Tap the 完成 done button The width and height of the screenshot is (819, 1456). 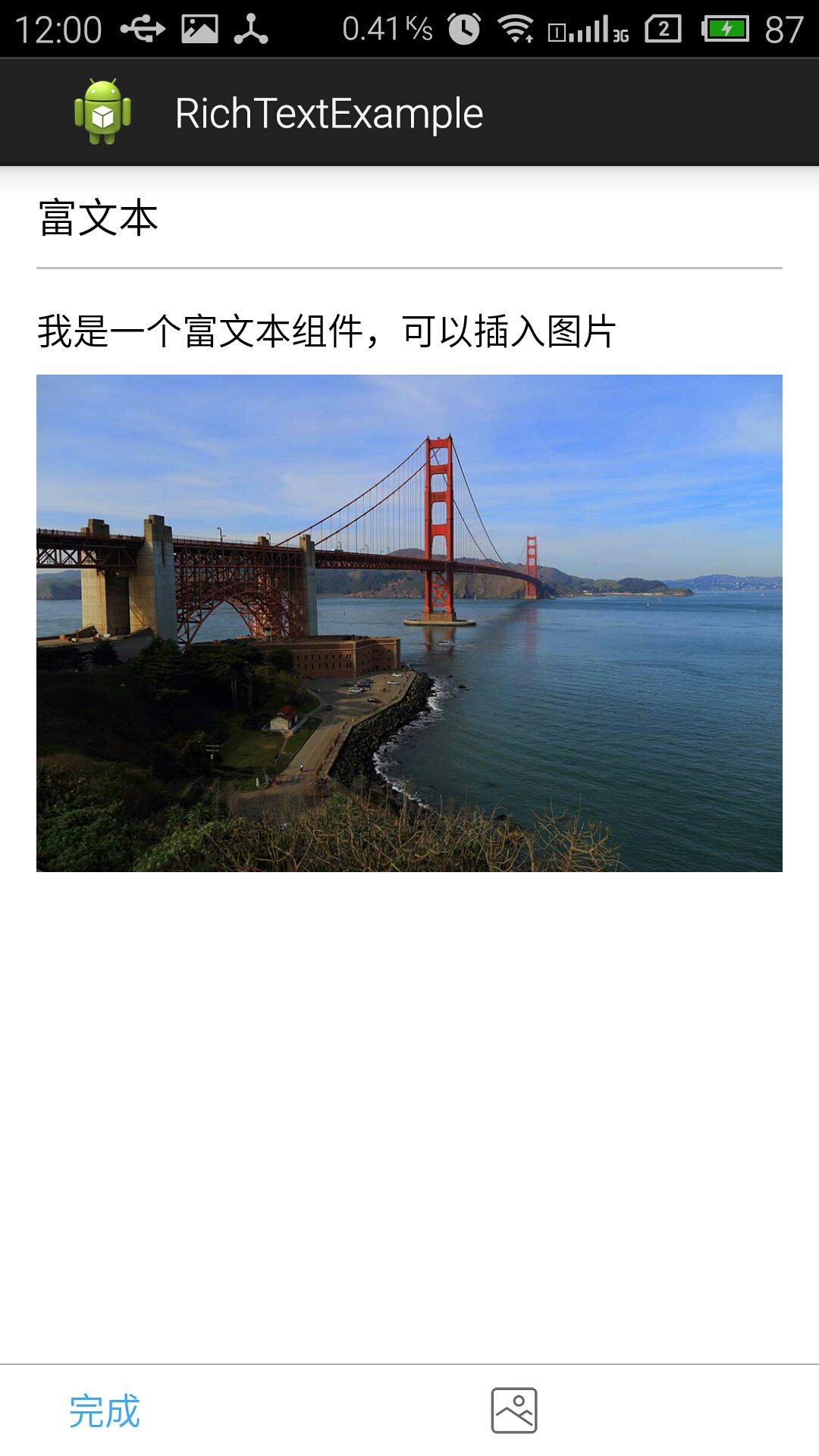[105, 1411]
